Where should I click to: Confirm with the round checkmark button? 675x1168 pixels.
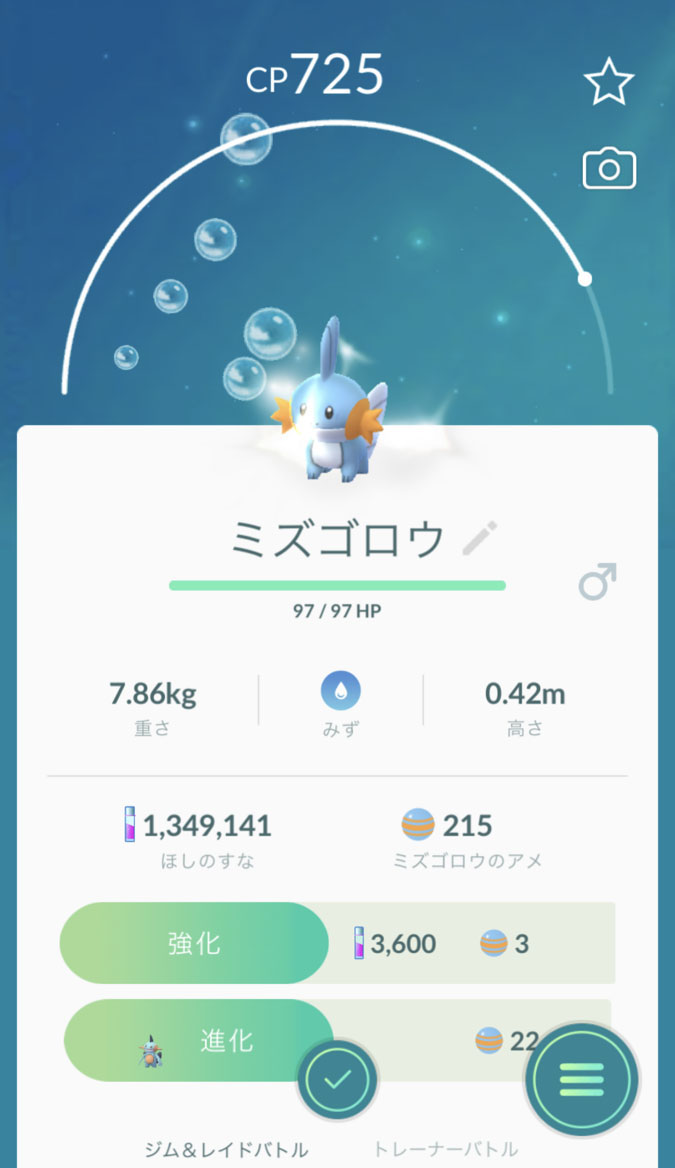click(338, 1079)
